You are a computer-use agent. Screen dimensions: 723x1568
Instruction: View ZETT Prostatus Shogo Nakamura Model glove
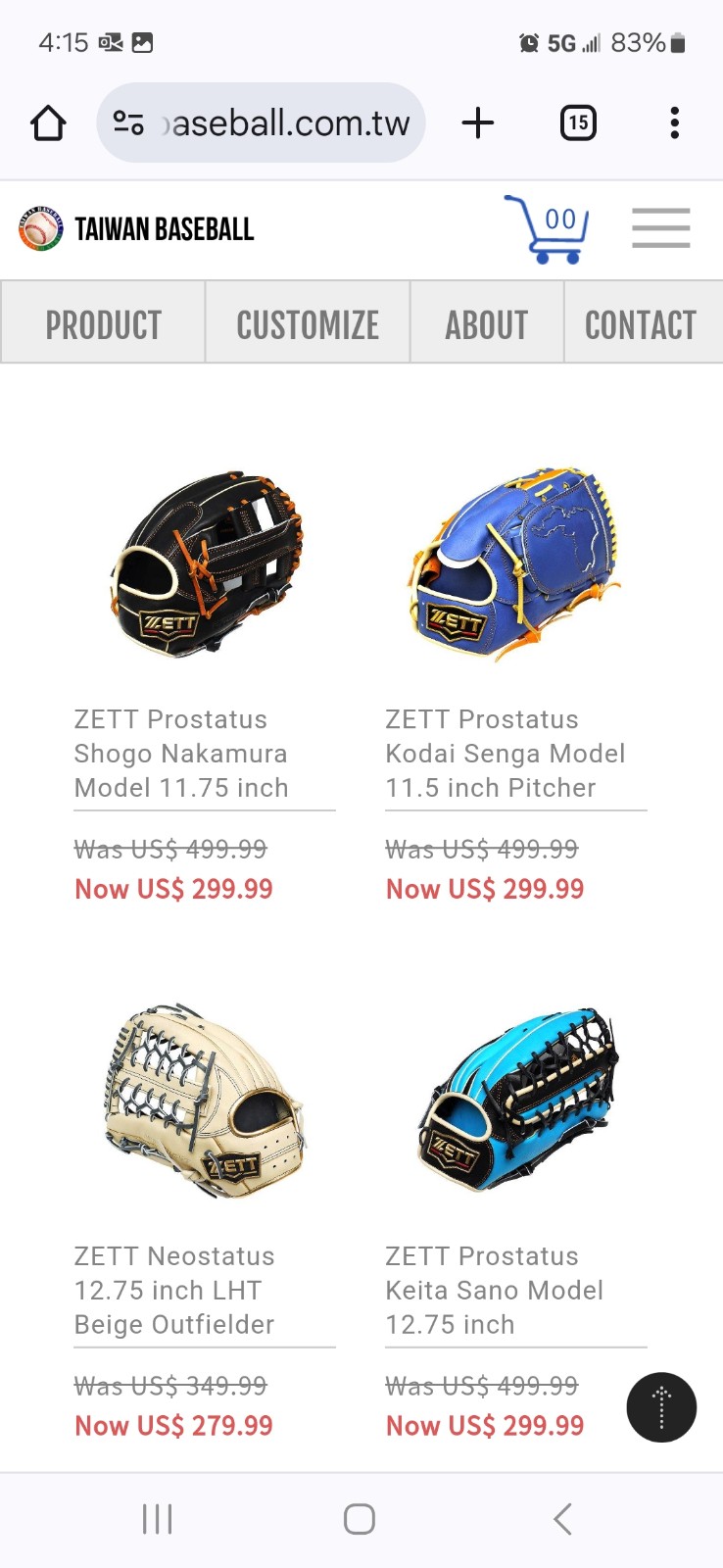point(181,754)
